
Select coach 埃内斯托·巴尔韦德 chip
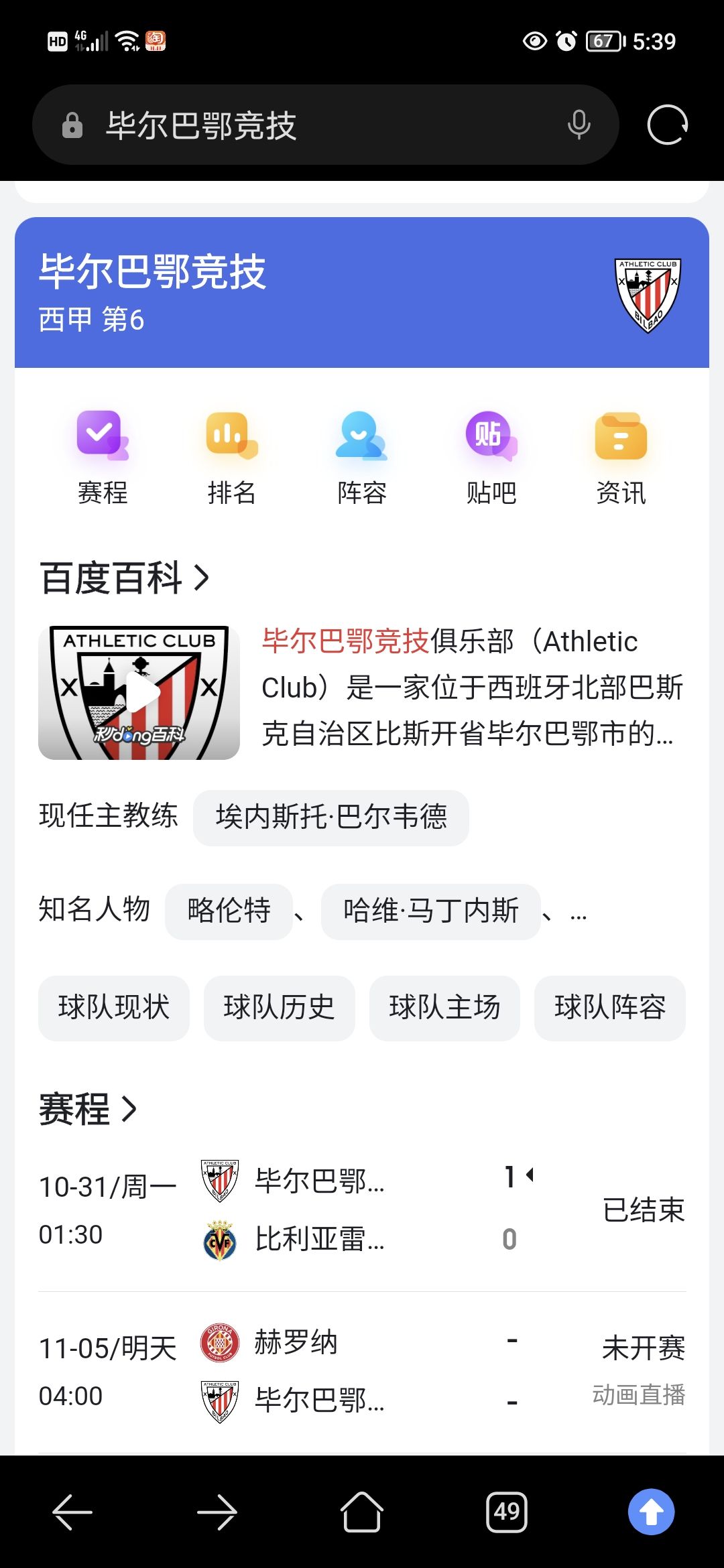tap(331, 818)
